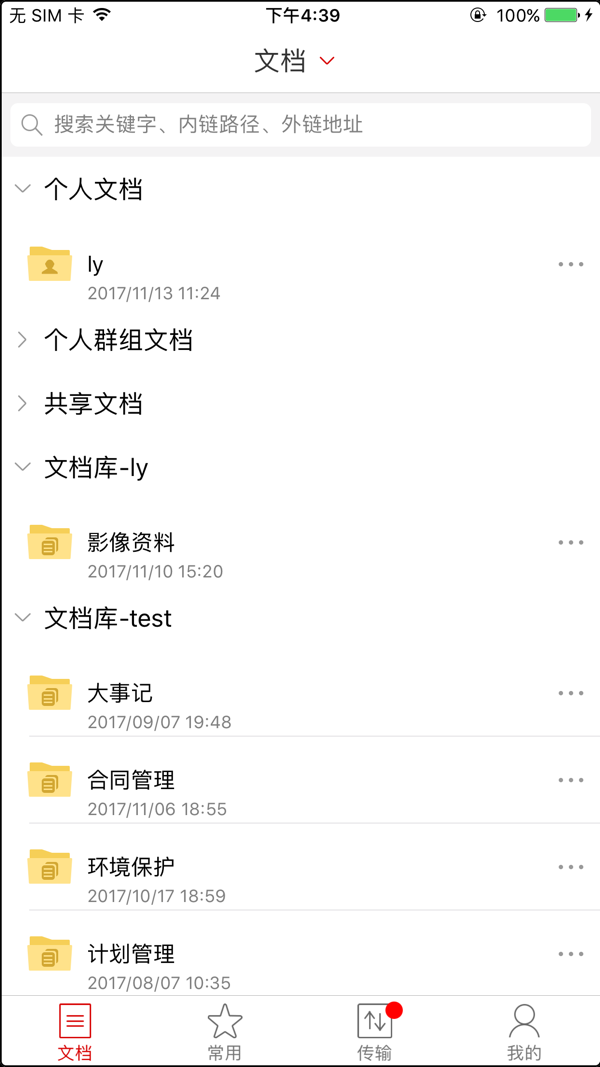This screenshot has width=600, height=1067.
Task: Tap the three dots beside 大事记
Action: 570,693
